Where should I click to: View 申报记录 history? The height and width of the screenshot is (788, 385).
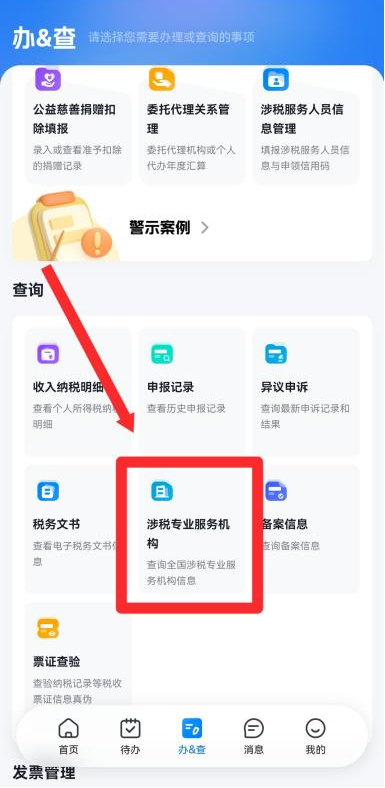[191, 391]
